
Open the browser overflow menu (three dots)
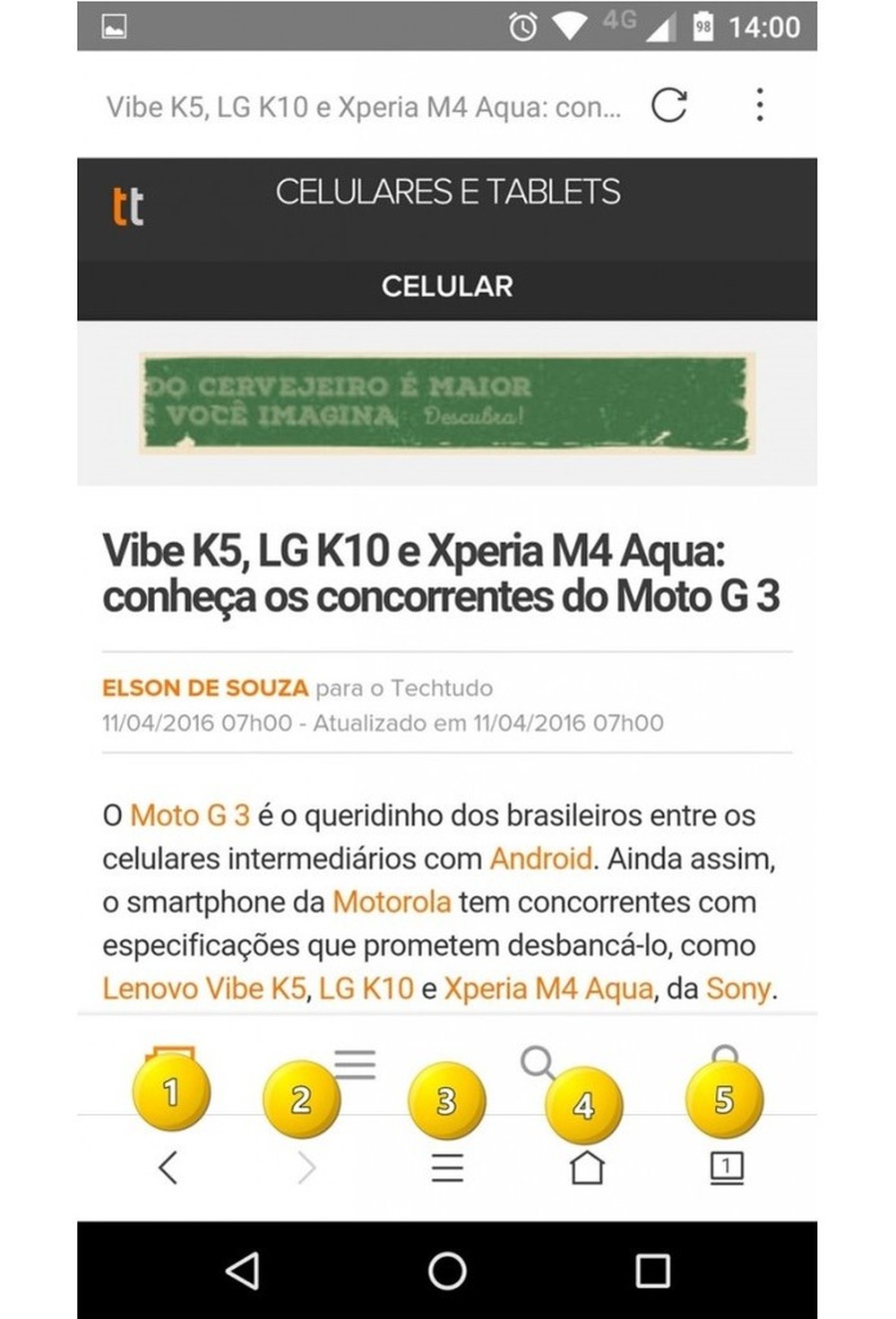761,105
